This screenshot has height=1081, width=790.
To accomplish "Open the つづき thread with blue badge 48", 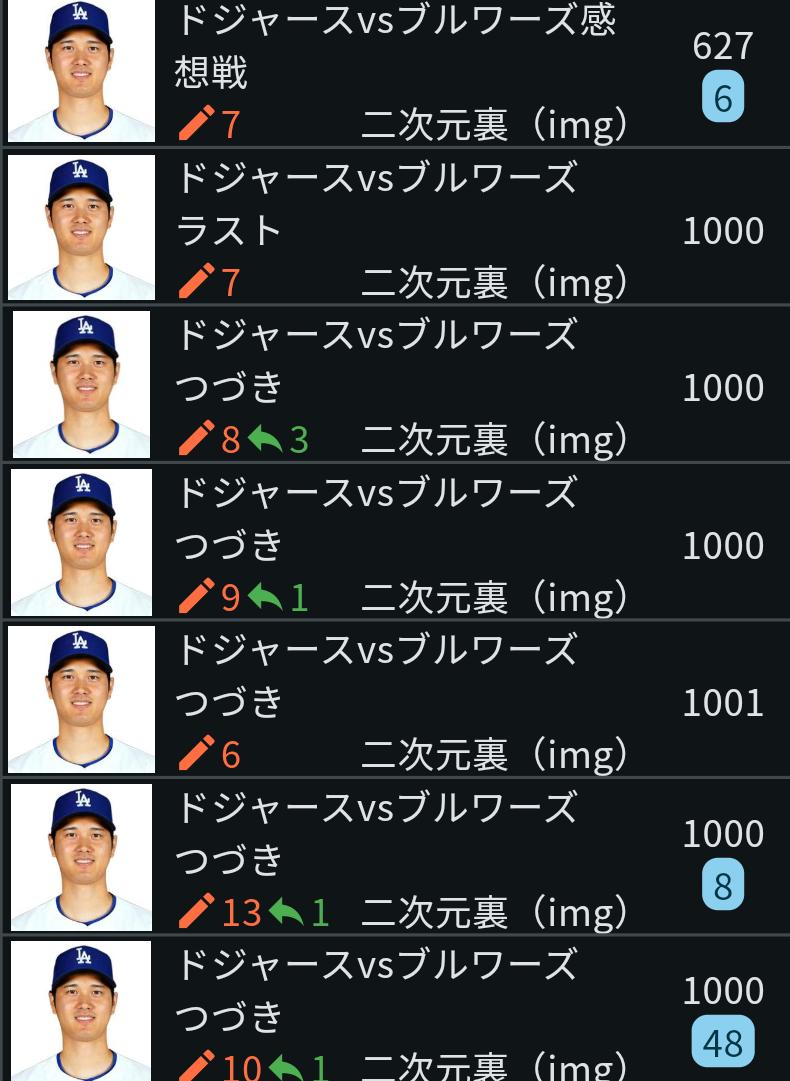I will click(x=376, y=990).
